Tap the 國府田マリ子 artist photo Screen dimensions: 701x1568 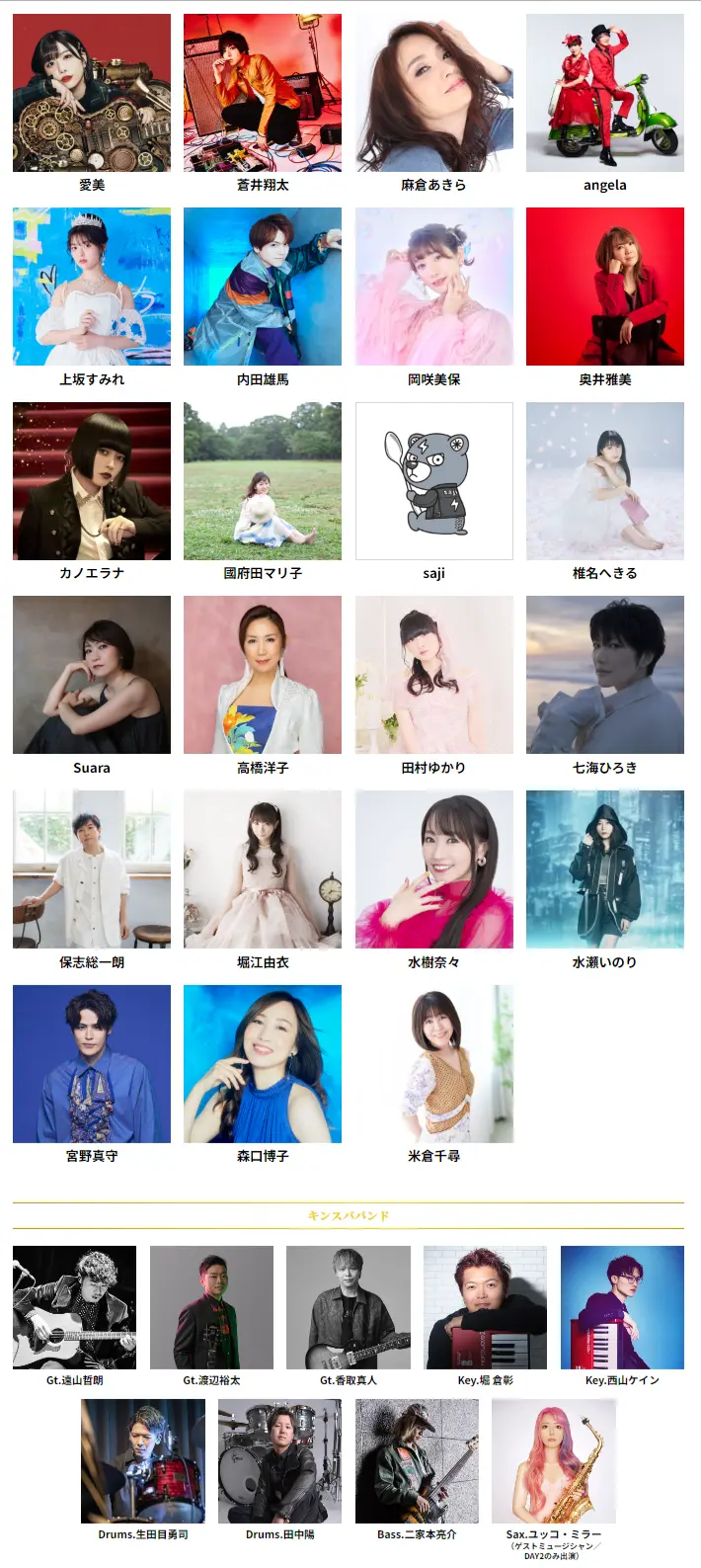pos(263,481)
